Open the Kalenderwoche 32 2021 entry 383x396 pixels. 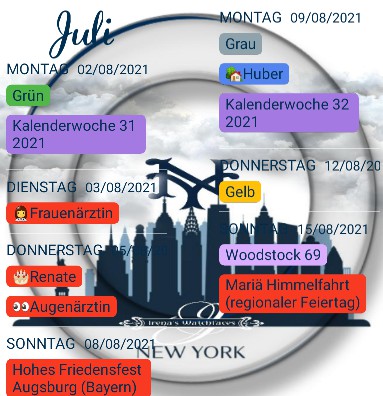(289, 113)
